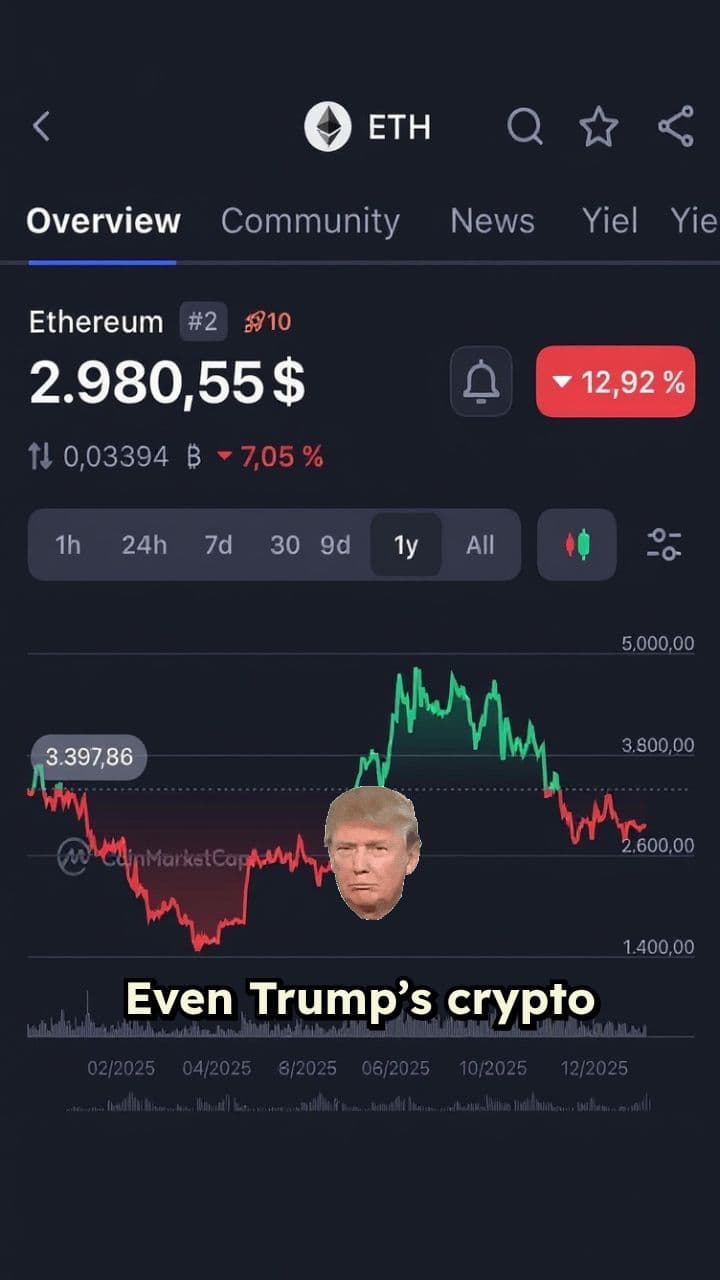Switch chart to candlestick view
The height and width of the screenshot is (1280, 720).
[x=576, y=545]
